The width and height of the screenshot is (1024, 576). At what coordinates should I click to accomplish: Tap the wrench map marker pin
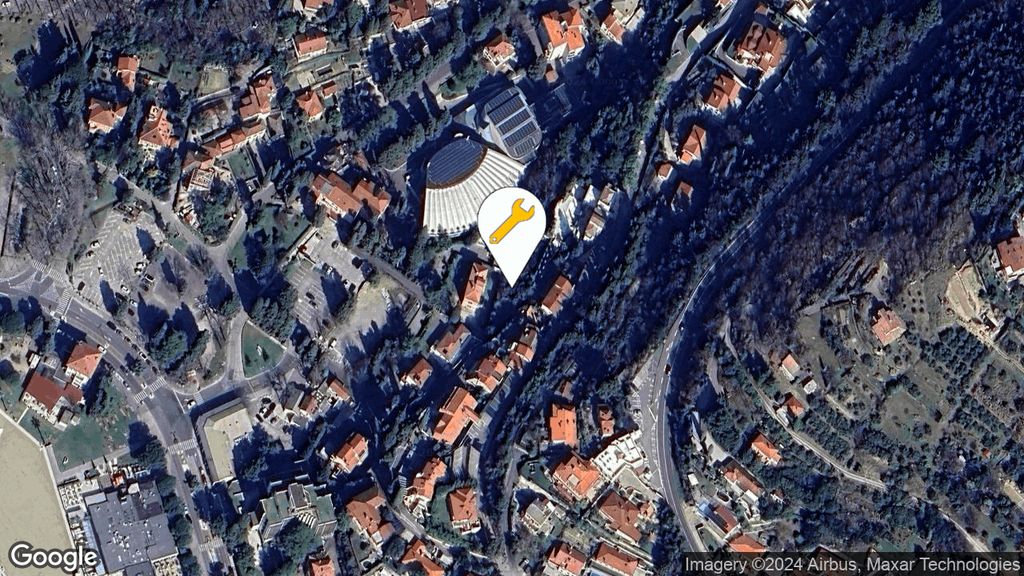tap(511, 226)
